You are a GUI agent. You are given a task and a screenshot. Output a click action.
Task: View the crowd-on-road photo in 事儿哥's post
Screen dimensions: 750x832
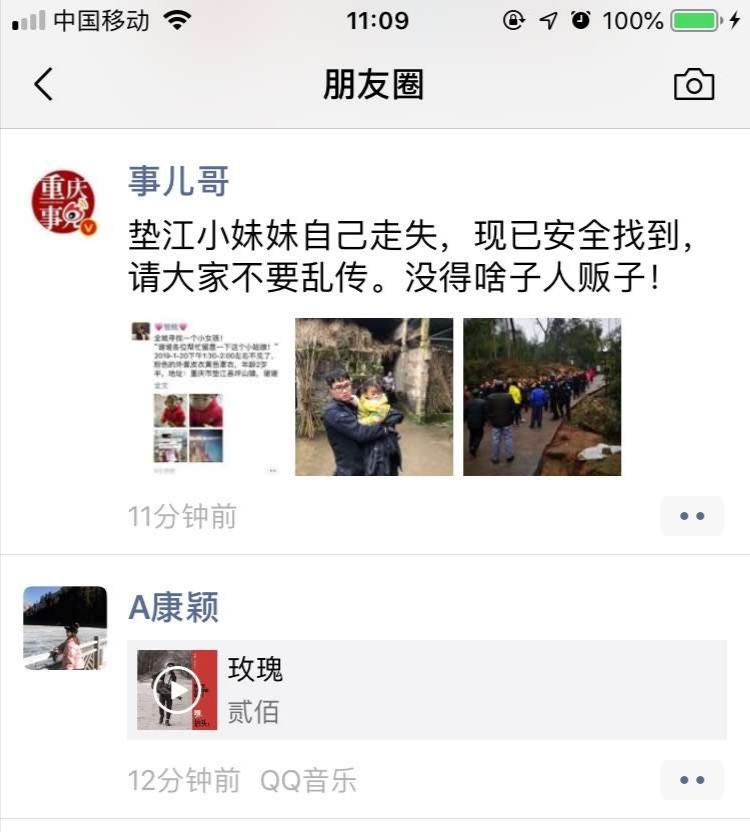(x=542, y=397)
